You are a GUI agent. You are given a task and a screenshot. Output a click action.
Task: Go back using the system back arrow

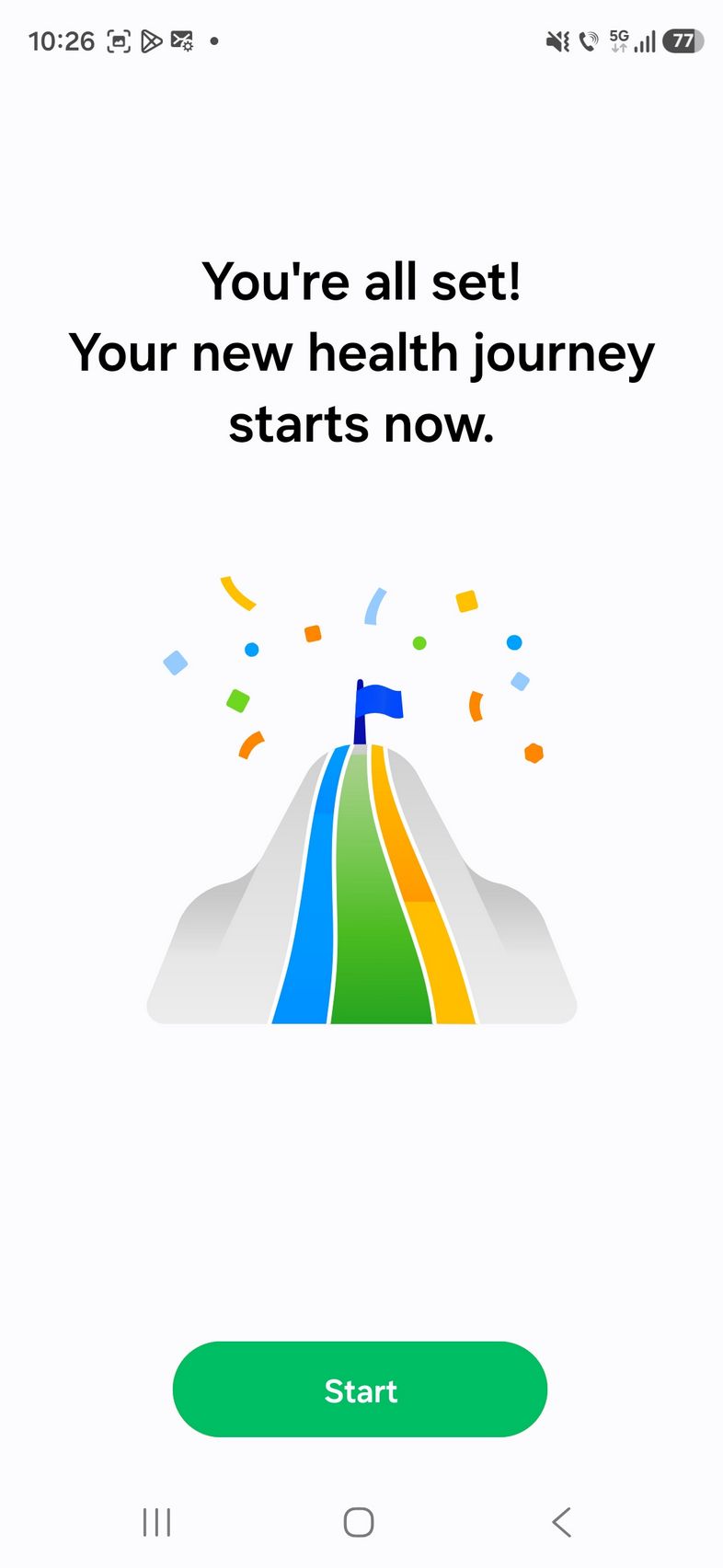pos(561,1522)
